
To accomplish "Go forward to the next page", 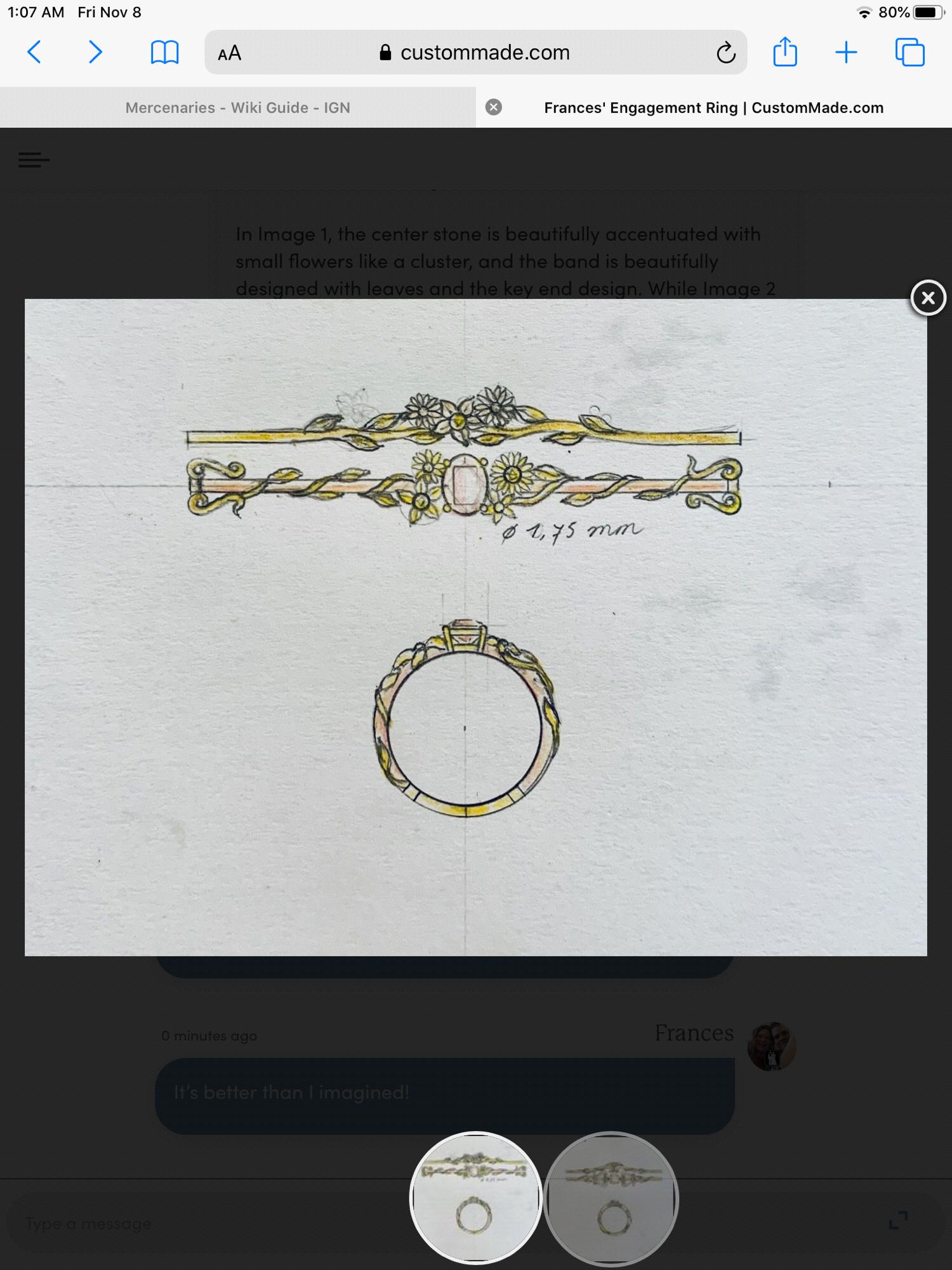I will (x=95, y=52).
